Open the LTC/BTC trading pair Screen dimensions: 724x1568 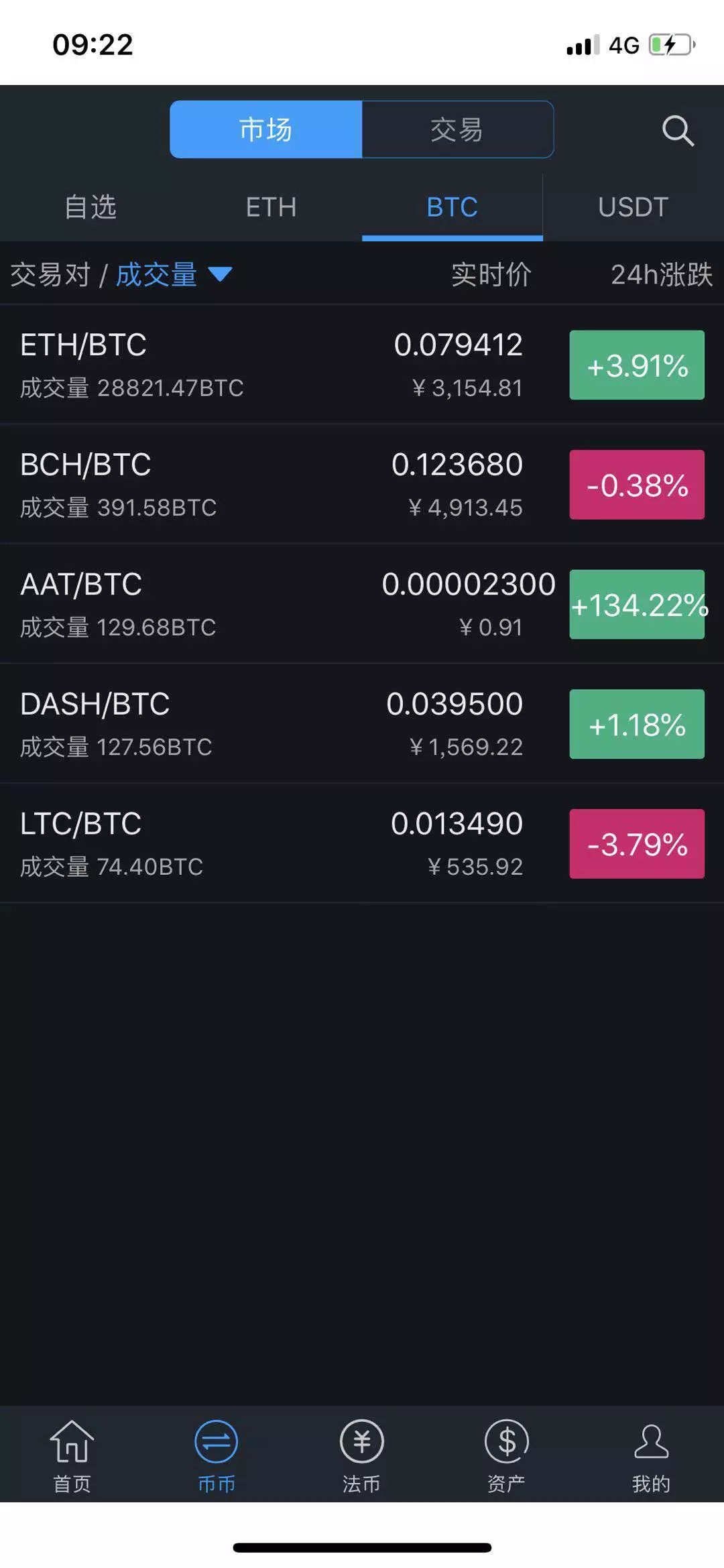point(362,843)
